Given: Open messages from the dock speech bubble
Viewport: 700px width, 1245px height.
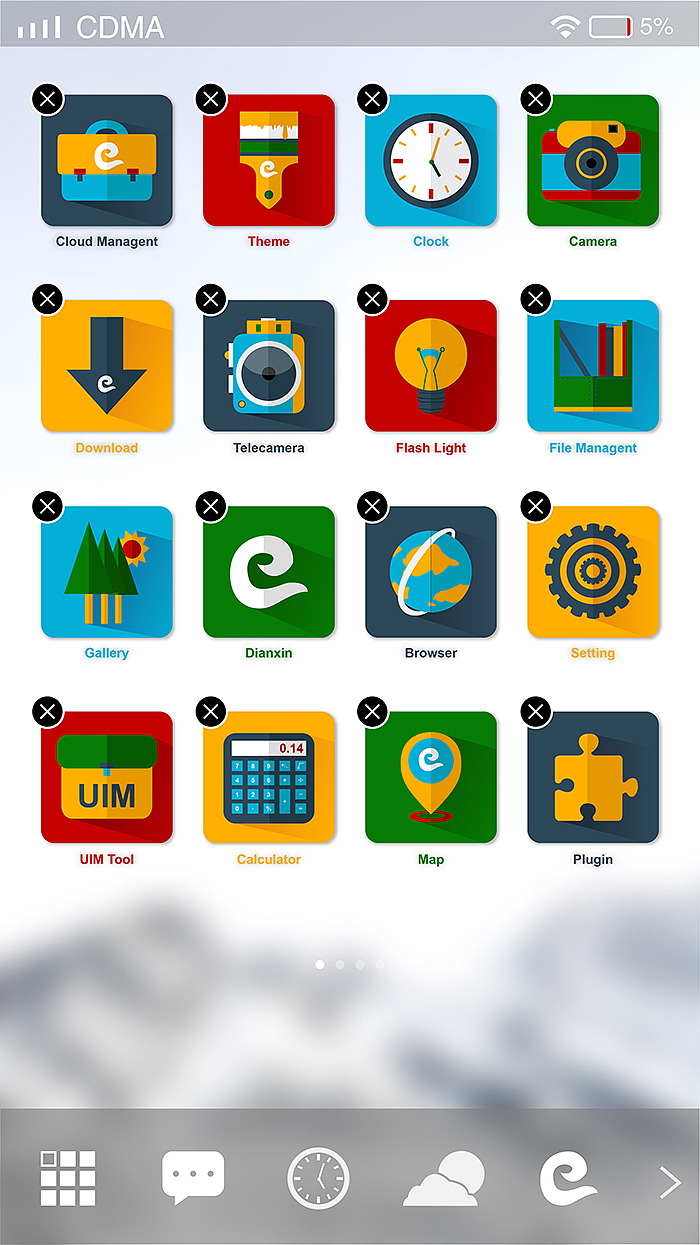Looking at the screenshot, I should pos(193,1177).
